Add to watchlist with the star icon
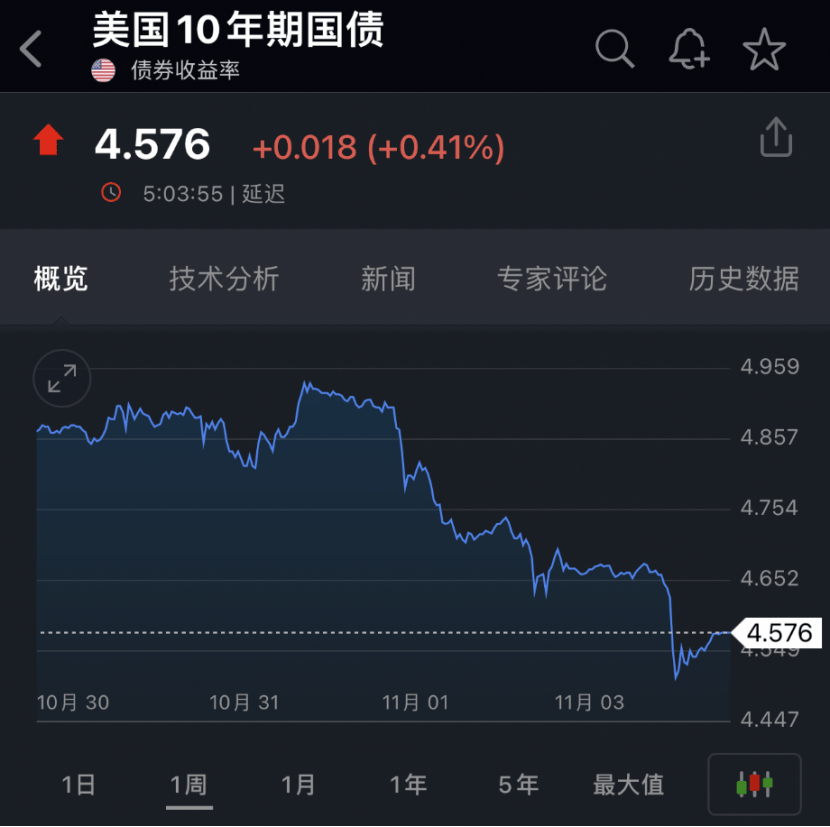This screenshot has height=827, width=830. click(x=764, y=49)
